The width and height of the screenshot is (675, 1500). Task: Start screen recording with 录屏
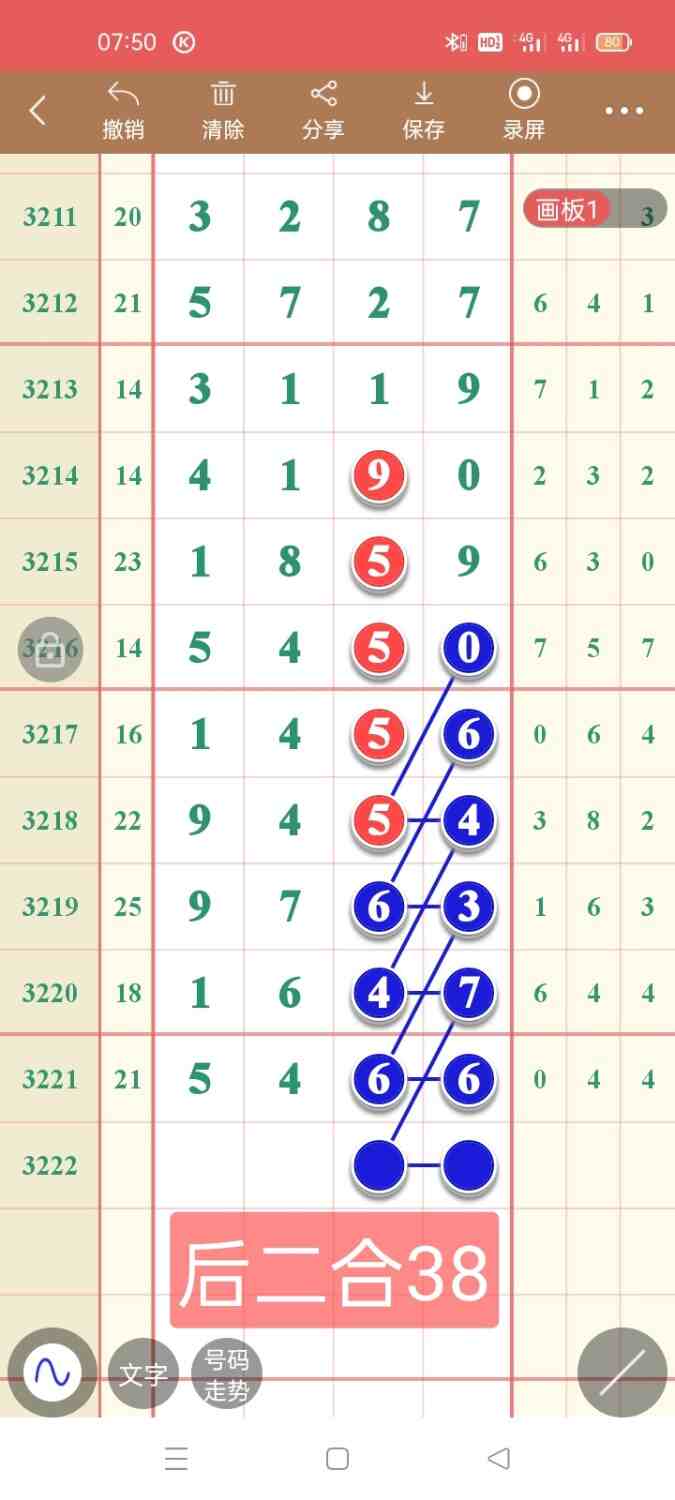coord(524,110)
